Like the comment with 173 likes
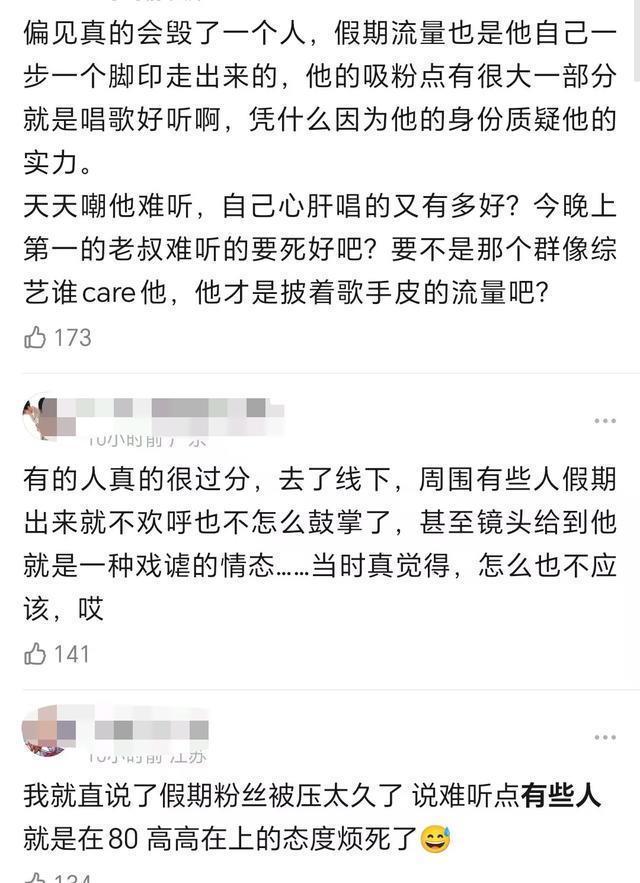 (36, 338)
